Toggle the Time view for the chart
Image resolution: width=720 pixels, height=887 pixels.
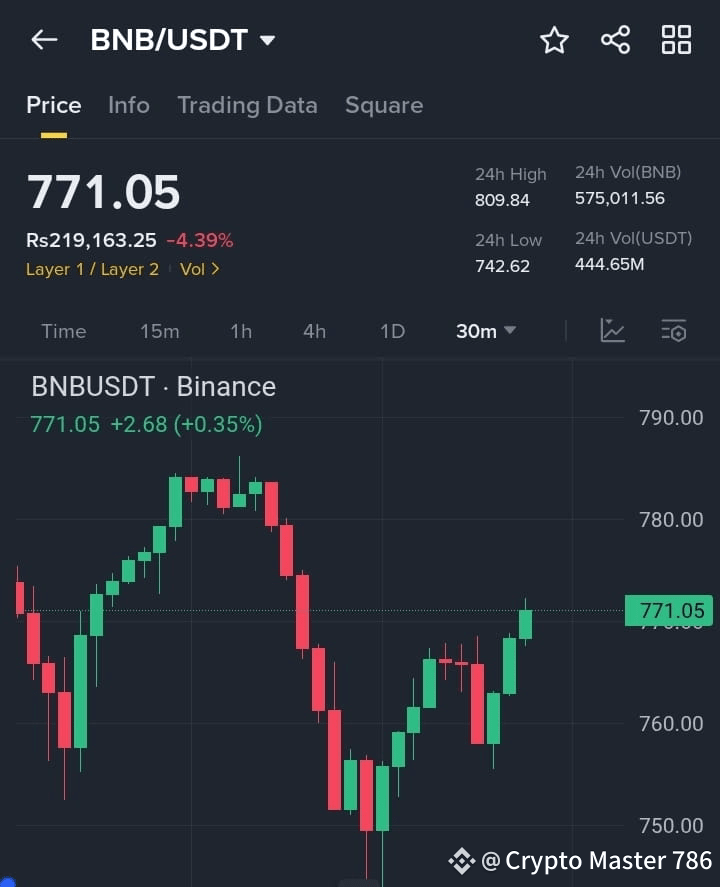[63, 331]
